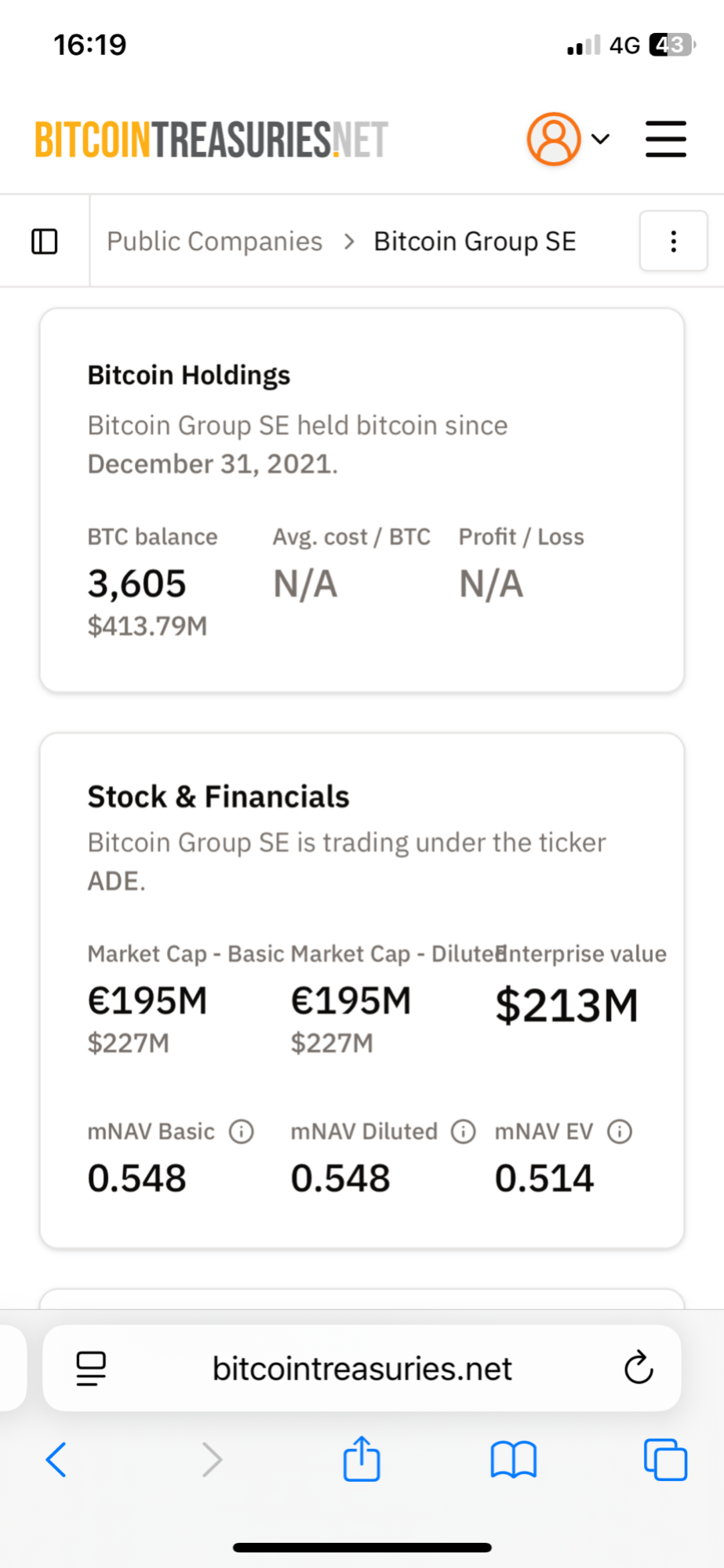Select Bitcoin Group SE breadcrumb item
Viewport: 724px width, 1568px height.
pos(475,241)
